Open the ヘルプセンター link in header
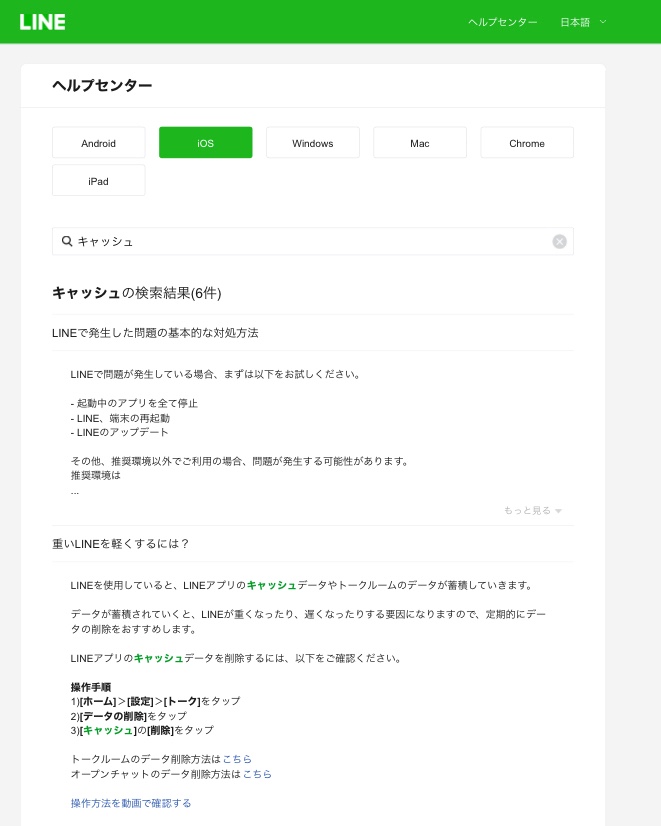Screen dimensions: 661x826 point(502,22)
